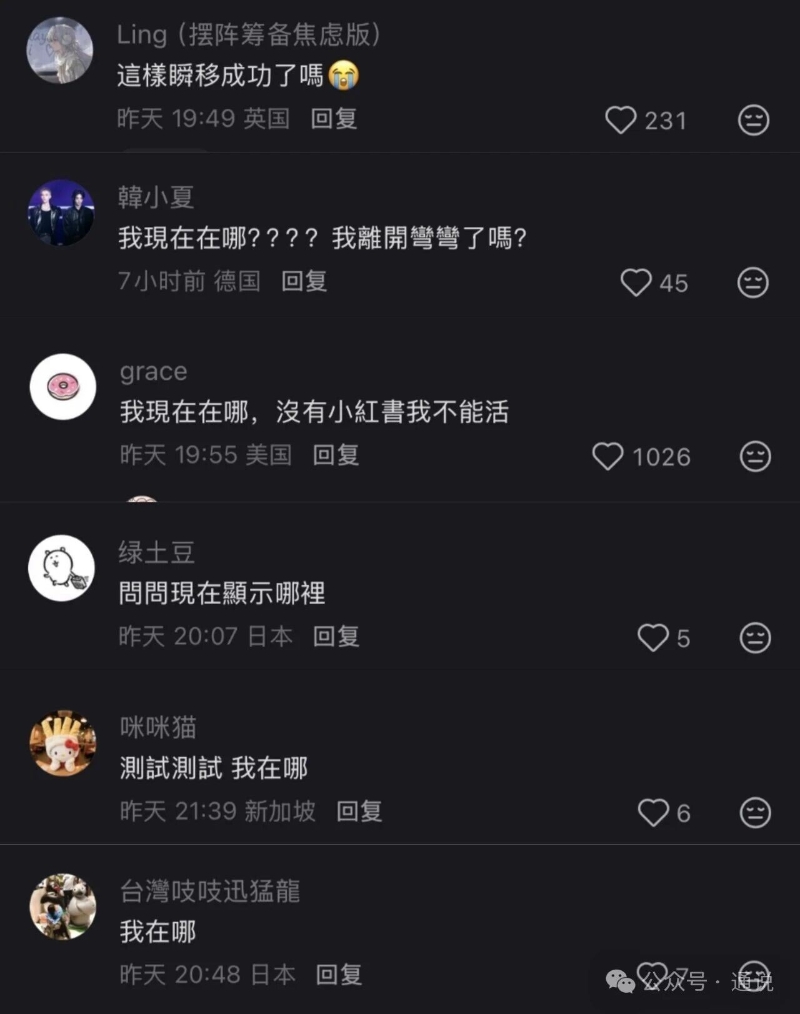Reply to grace's comment

tap(336, 455)
